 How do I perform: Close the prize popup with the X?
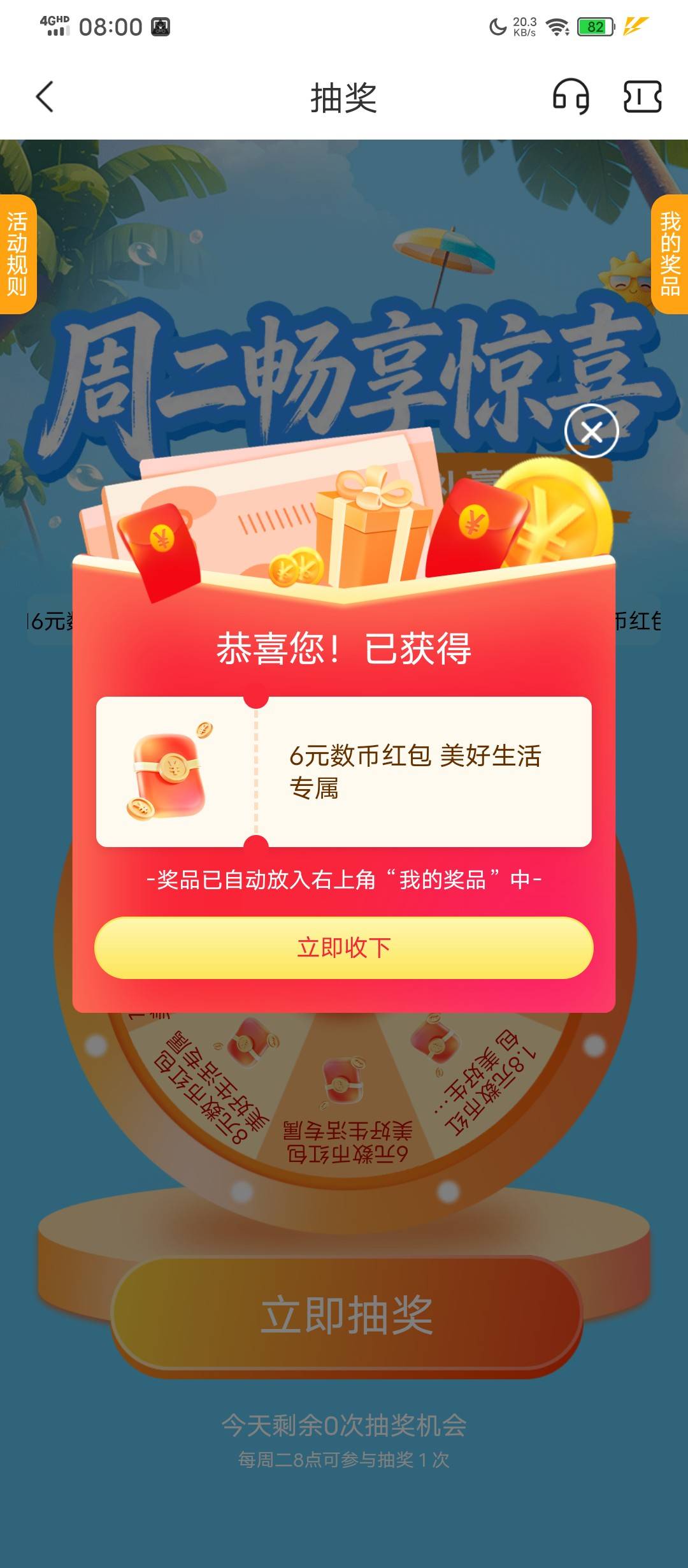tap(591, 432)
